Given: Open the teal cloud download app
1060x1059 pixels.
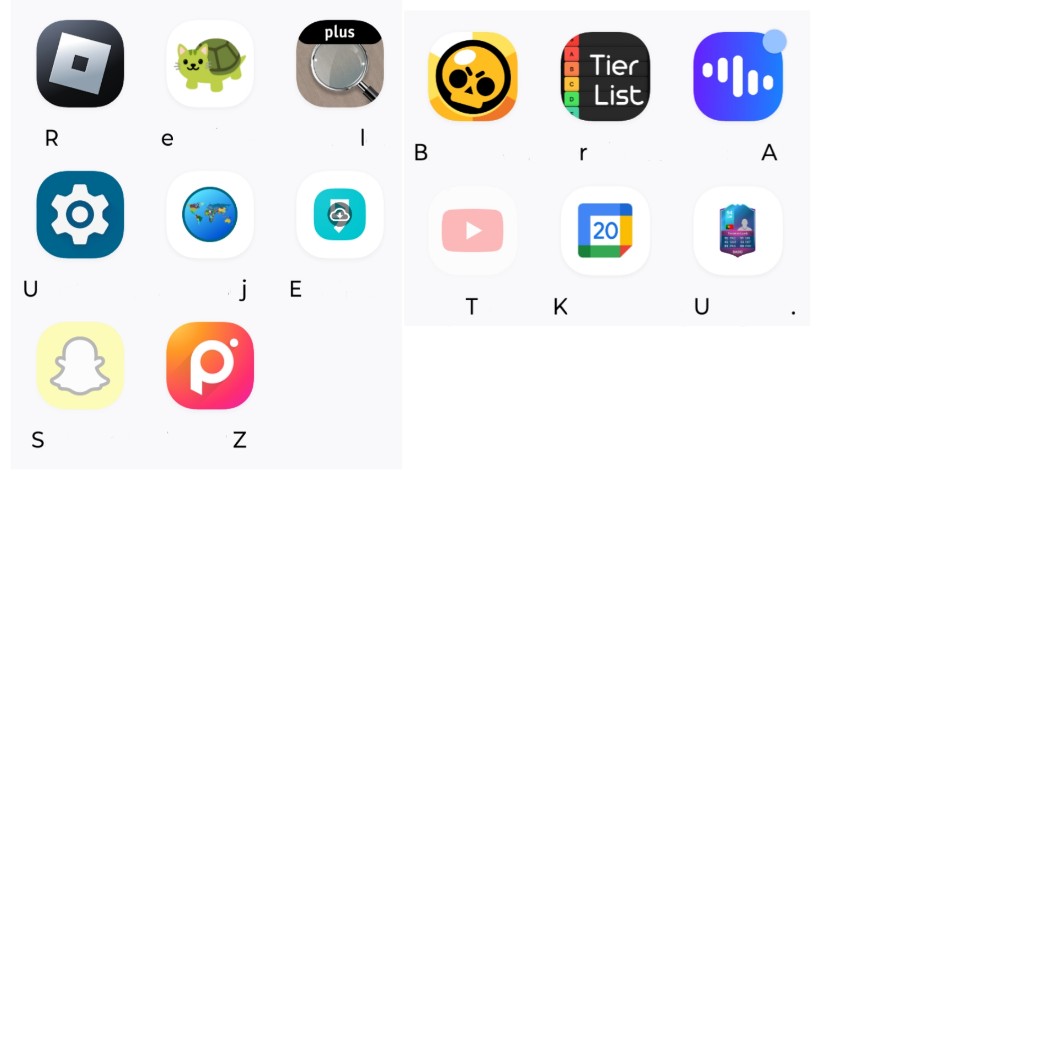Looking at the screenshot, I should 339,214.
